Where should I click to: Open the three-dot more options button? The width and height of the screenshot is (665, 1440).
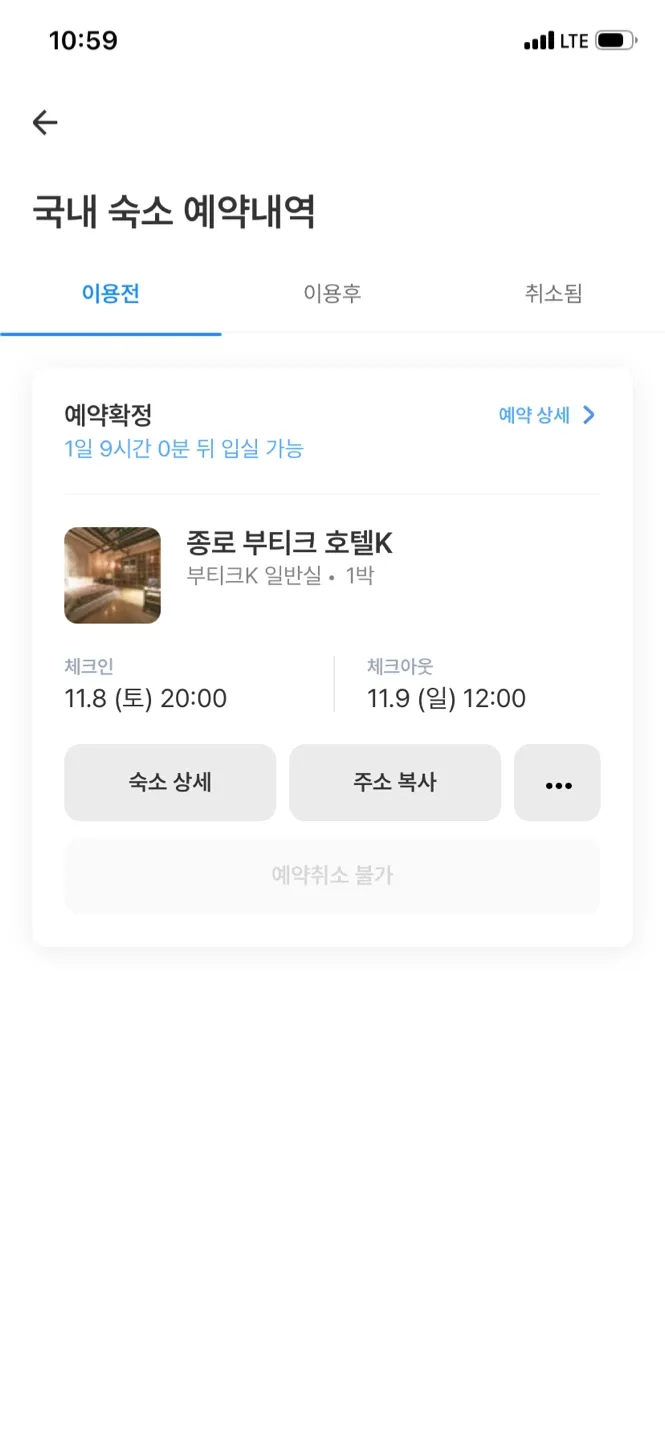(x=557, y=783)
